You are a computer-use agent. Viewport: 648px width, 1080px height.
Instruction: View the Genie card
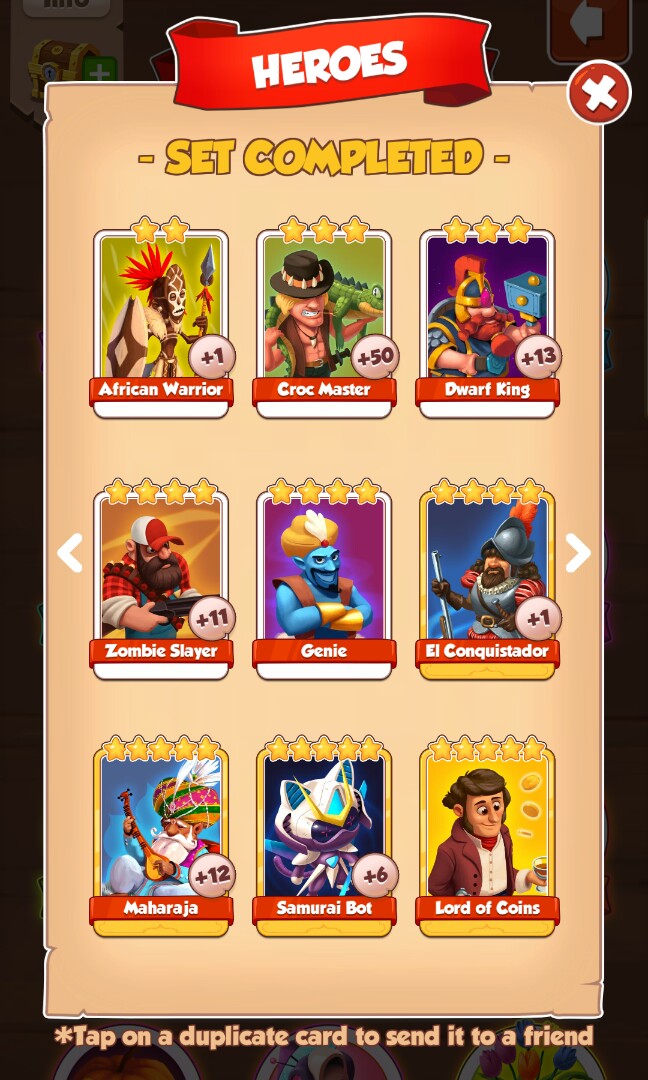[324, 577]
